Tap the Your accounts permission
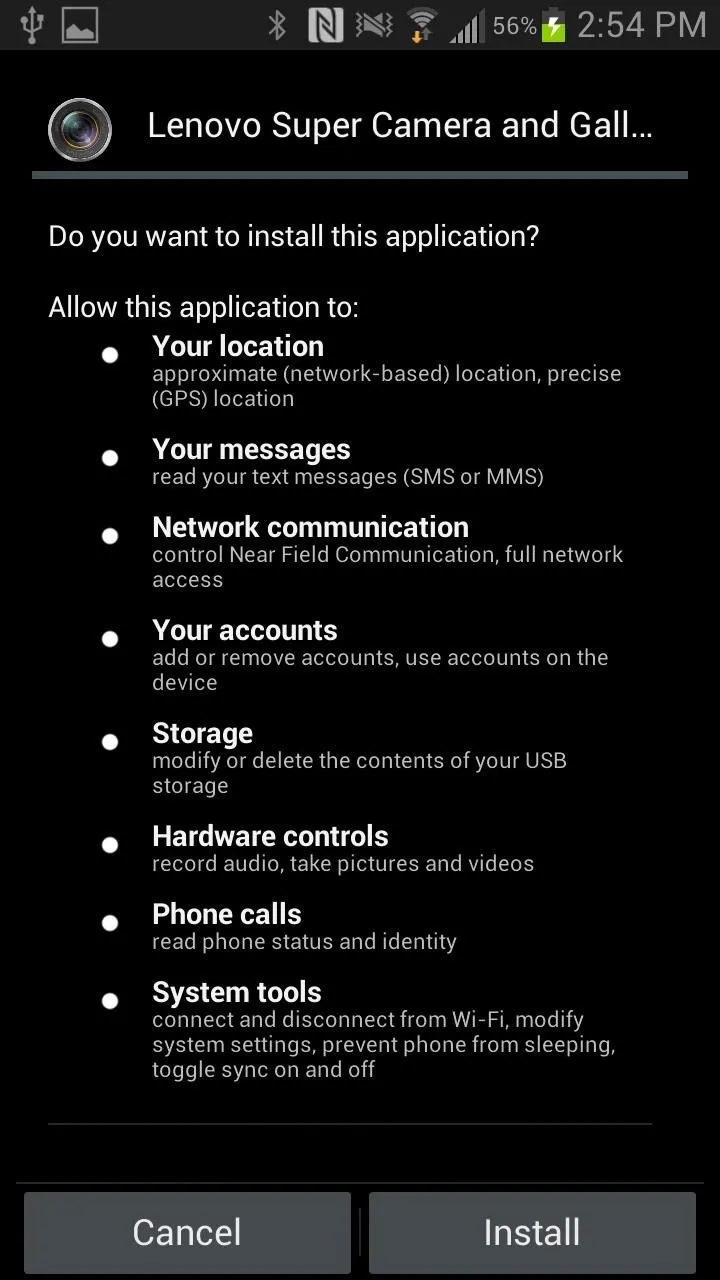This screenshot has height=1280, width=720. coord(360,655)
